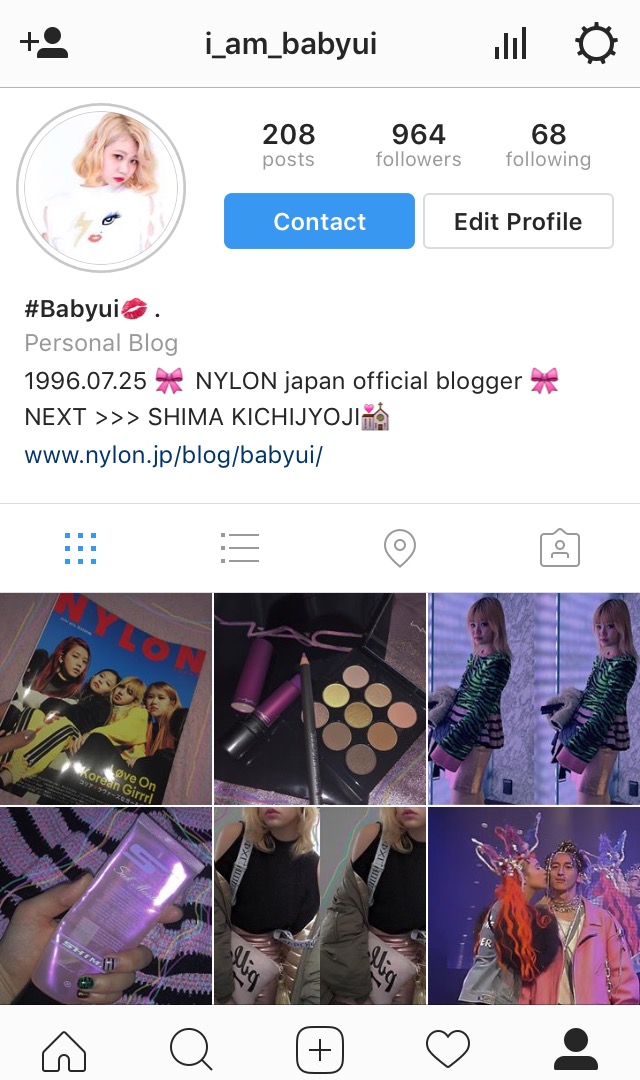The width and height of the screenshot is (640, 1080).
Task: Go to the home feed tab
Action: click(64, 1050)
